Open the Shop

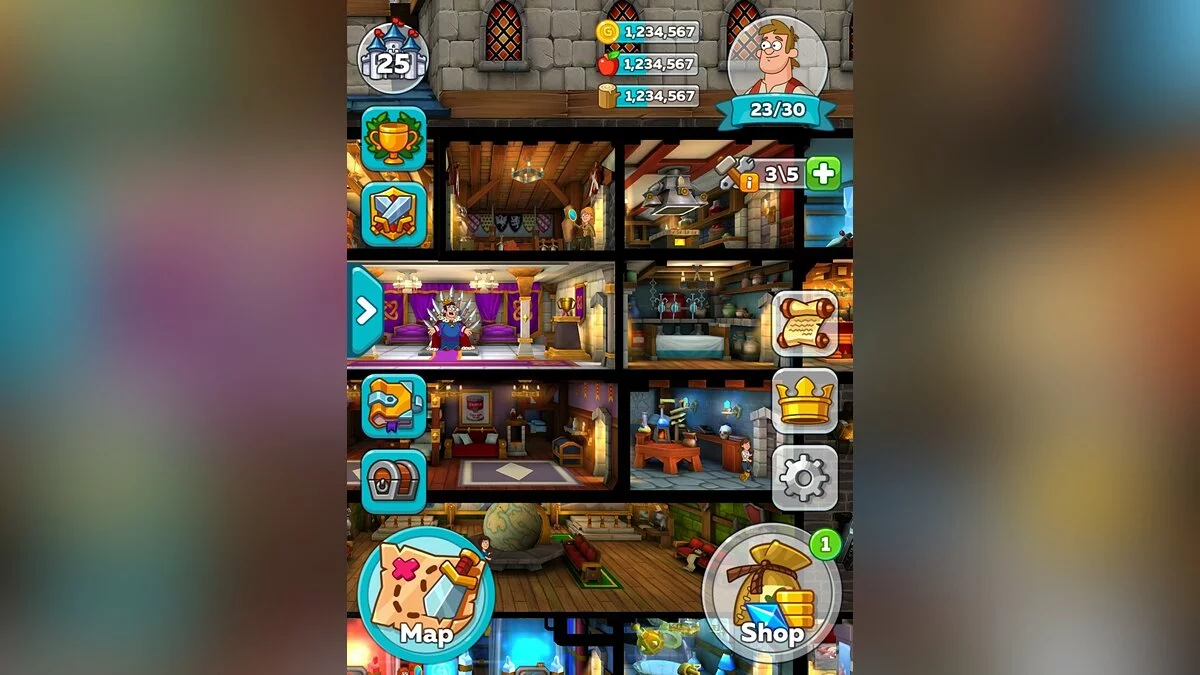click(771, 592)
